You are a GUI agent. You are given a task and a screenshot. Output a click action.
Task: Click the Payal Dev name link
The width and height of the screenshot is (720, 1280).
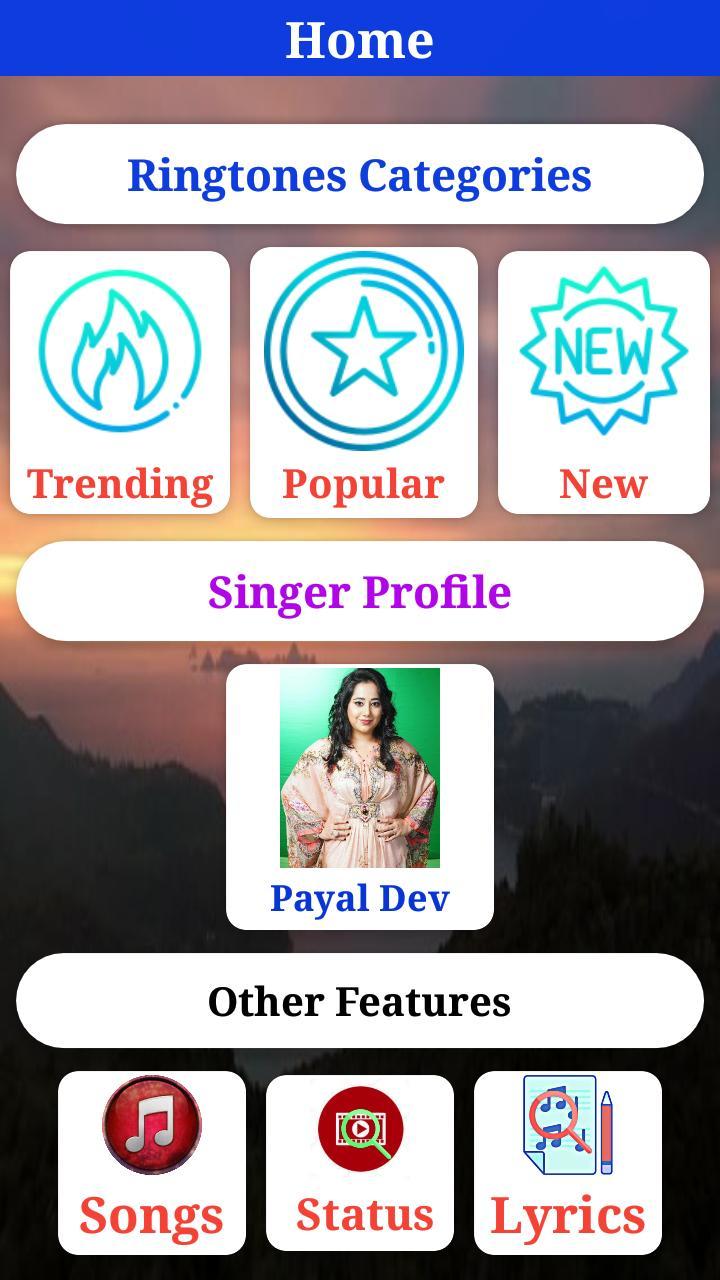tap(359, 897)
